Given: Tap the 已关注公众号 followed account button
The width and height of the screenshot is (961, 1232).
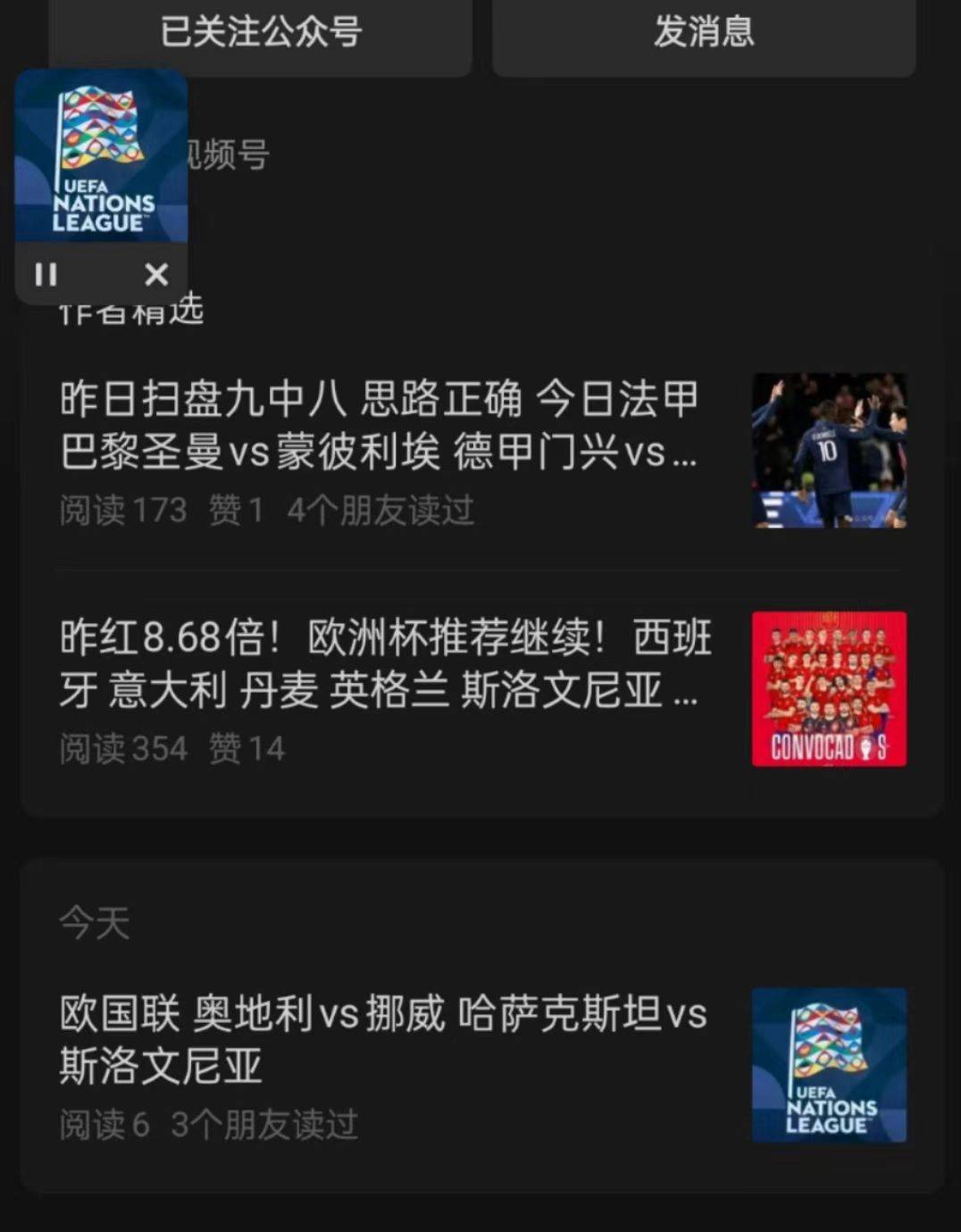Looking at the screenshot, I should point(258,34).
